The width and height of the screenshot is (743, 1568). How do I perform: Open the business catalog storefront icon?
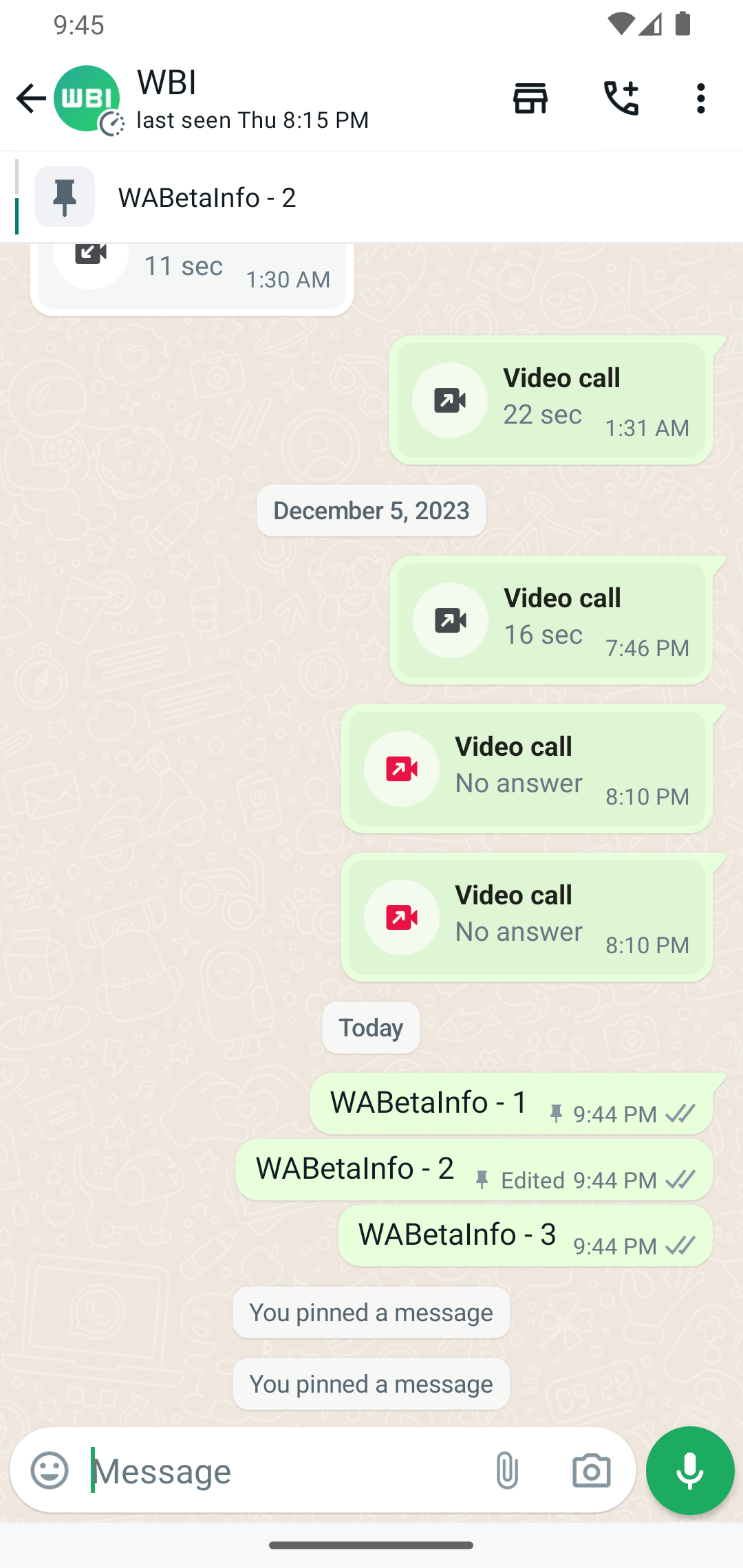[x=530, y=98]
